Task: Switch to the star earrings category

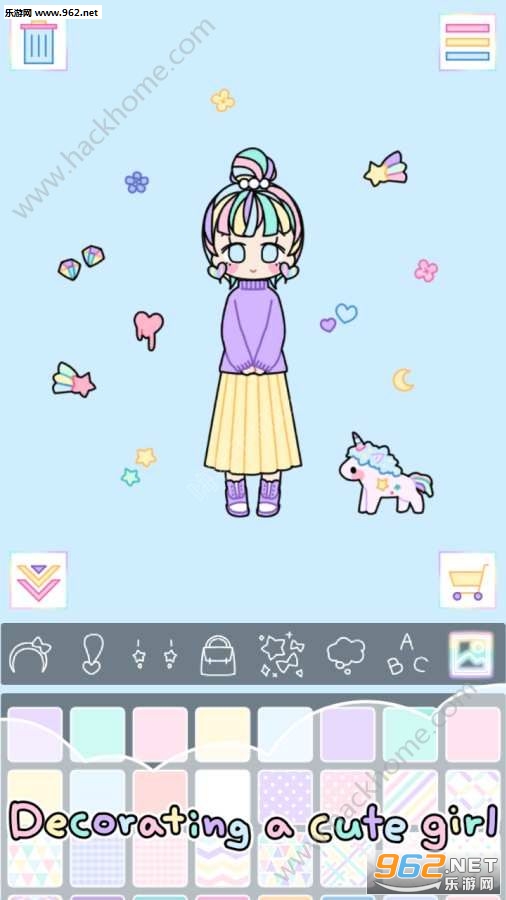Action: point(154,655)
